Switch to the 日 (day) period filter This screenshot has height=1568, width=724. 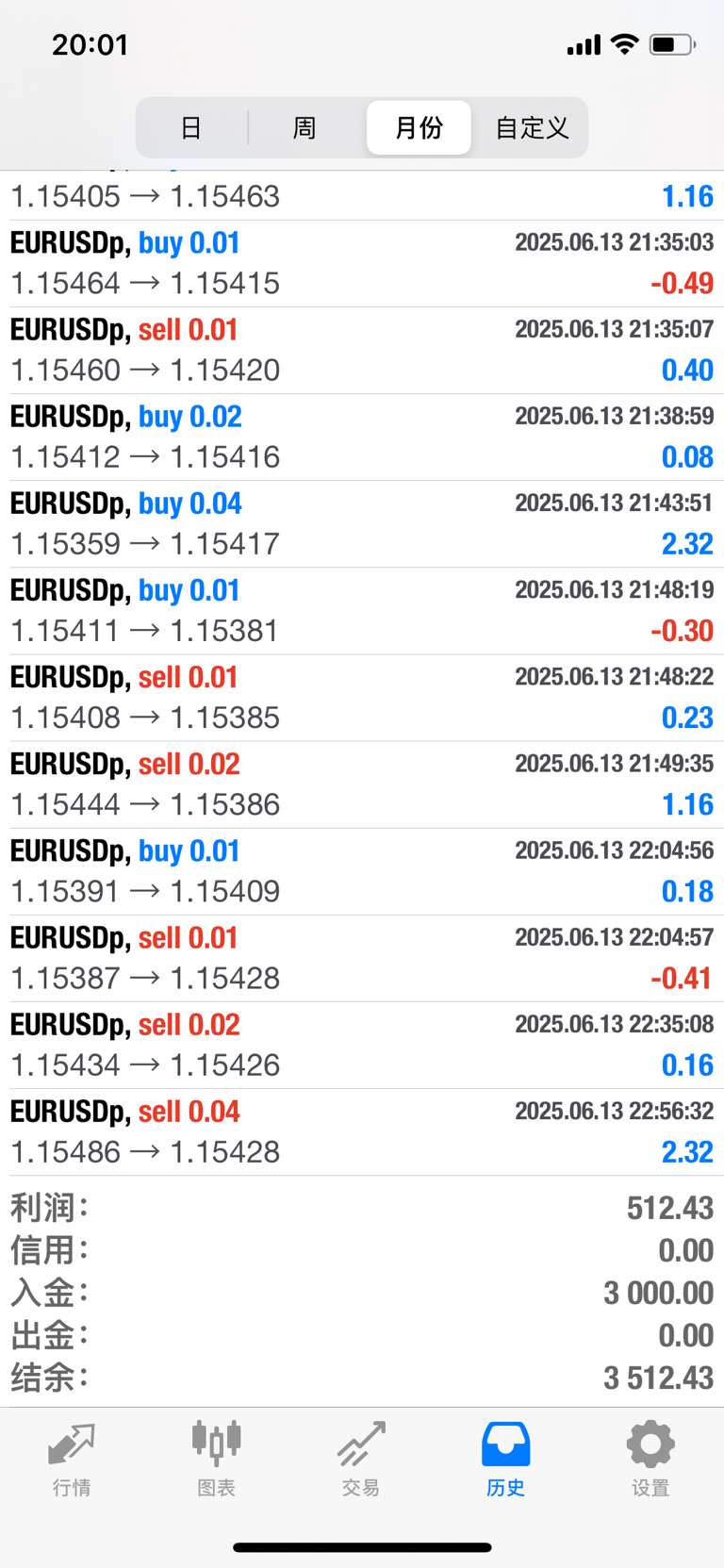pos(191,127)
